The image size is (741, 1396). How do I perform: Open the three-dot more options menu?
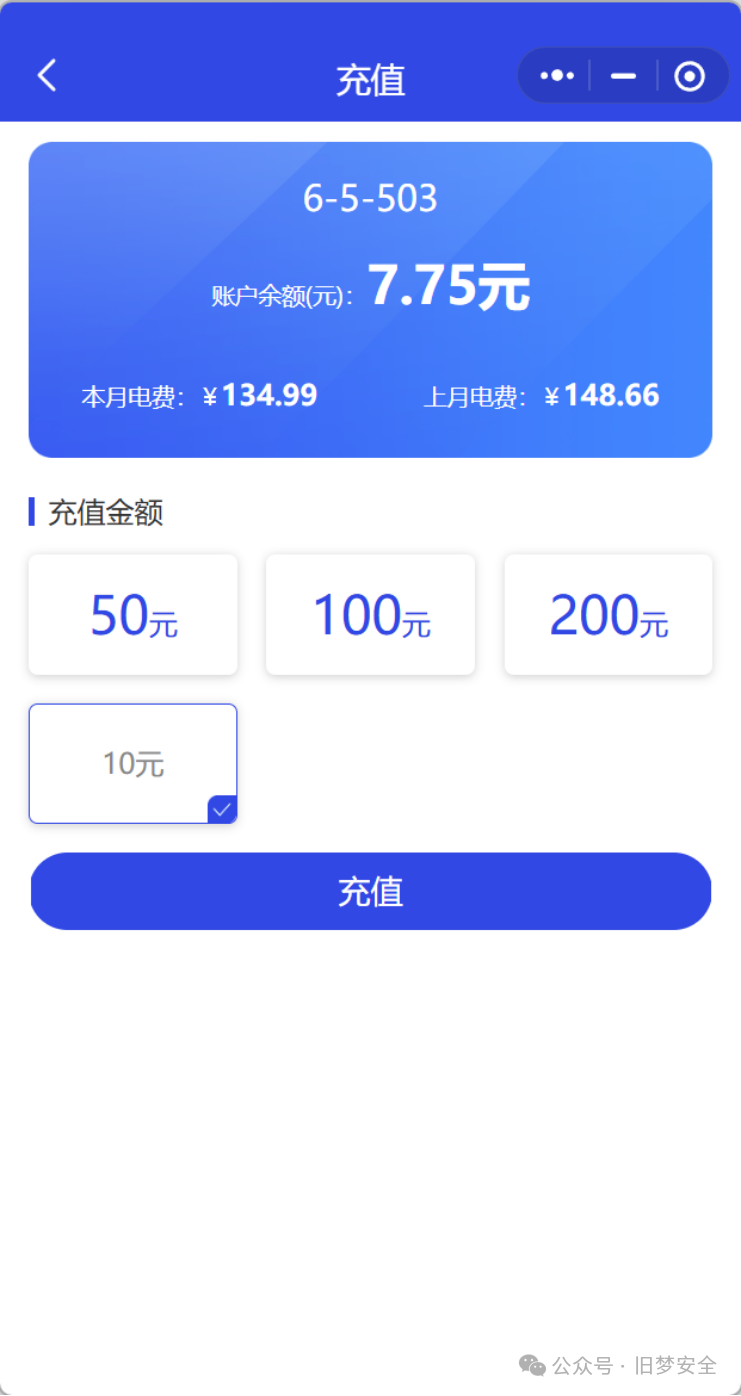(x=555, y=75)
